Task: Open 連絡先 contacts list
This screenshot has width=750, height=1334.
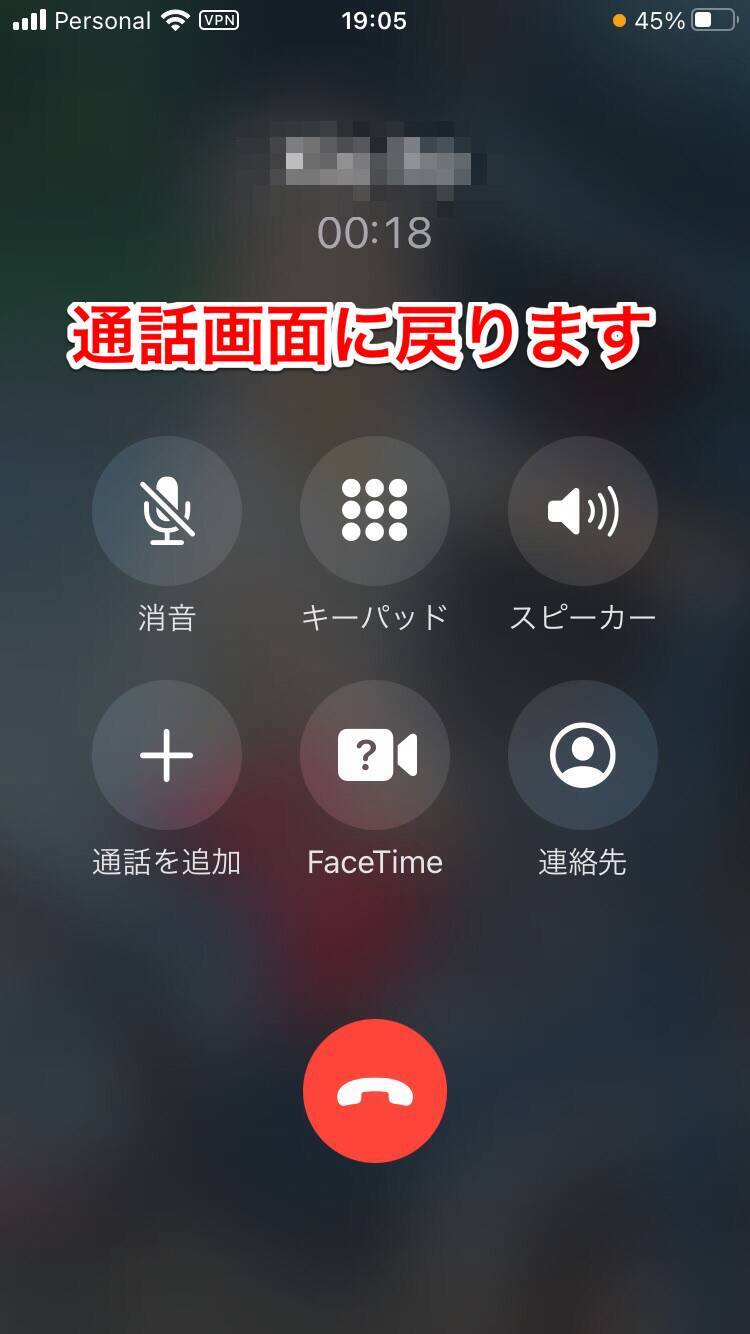Action: click(x=583, y=755)
